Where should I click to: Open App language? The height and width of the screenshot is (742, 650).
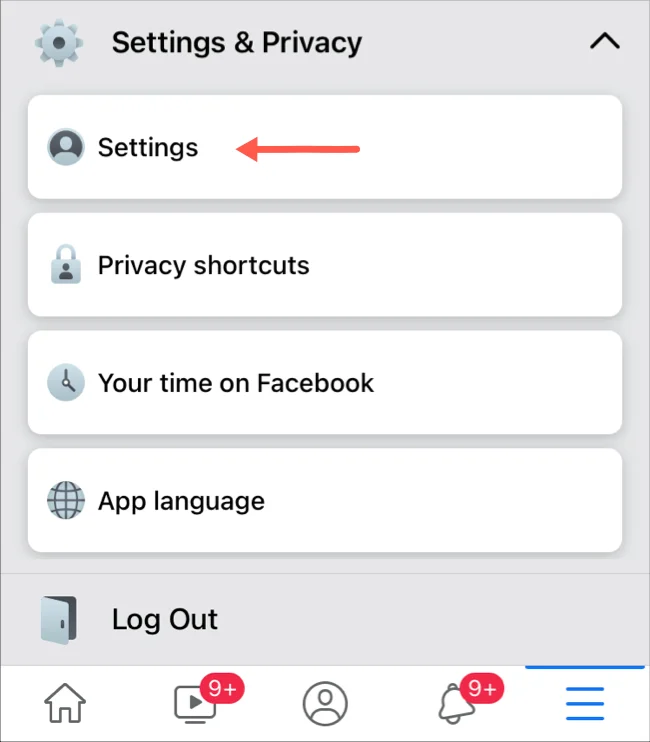click(181, 501)
